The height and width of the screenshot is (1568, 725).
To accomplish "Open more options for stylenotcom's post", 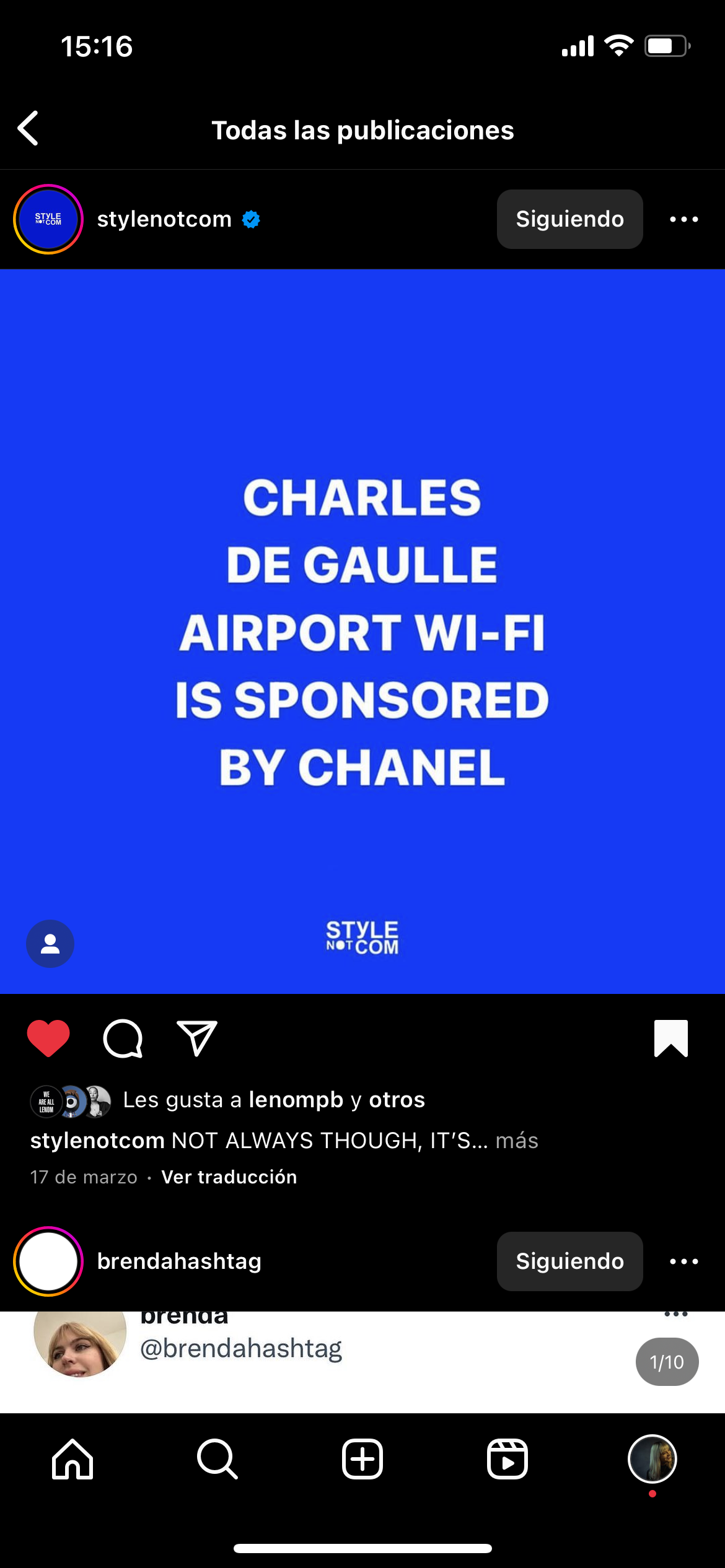I will tap(684, 219).
